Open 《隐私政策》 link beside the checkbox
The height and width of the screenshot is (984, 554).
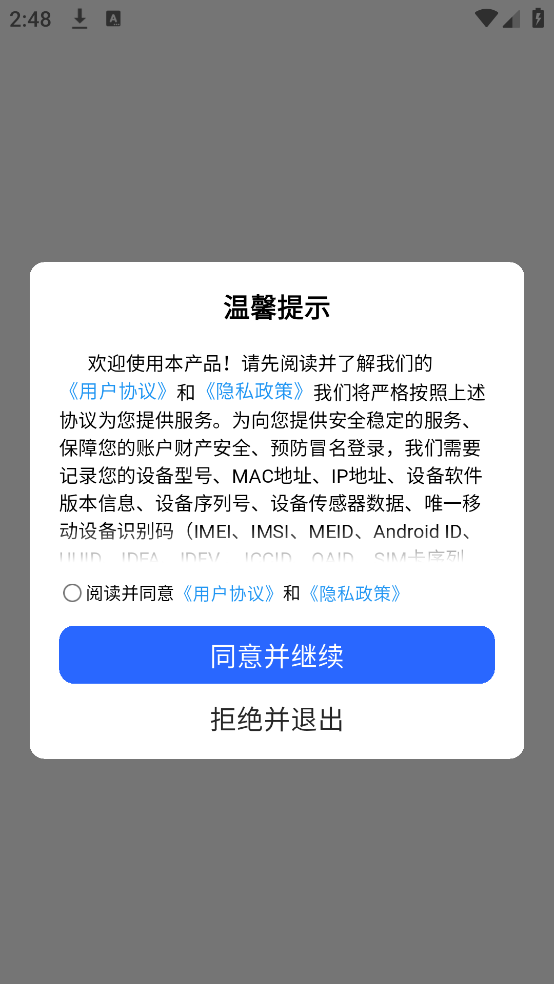[354, 593]
